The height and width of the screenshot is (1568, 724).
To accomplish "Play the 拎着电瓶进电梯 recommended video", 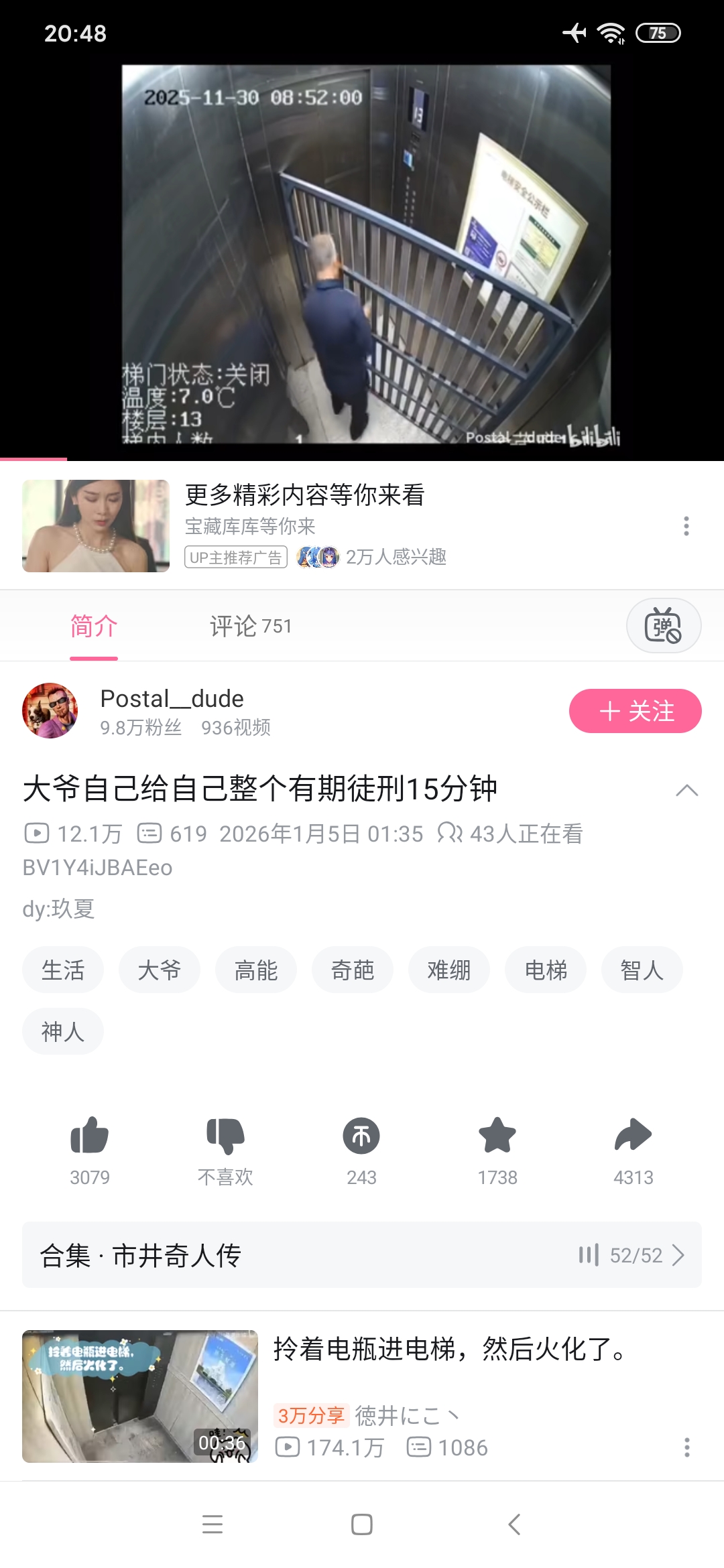I will coord(449,1349).
